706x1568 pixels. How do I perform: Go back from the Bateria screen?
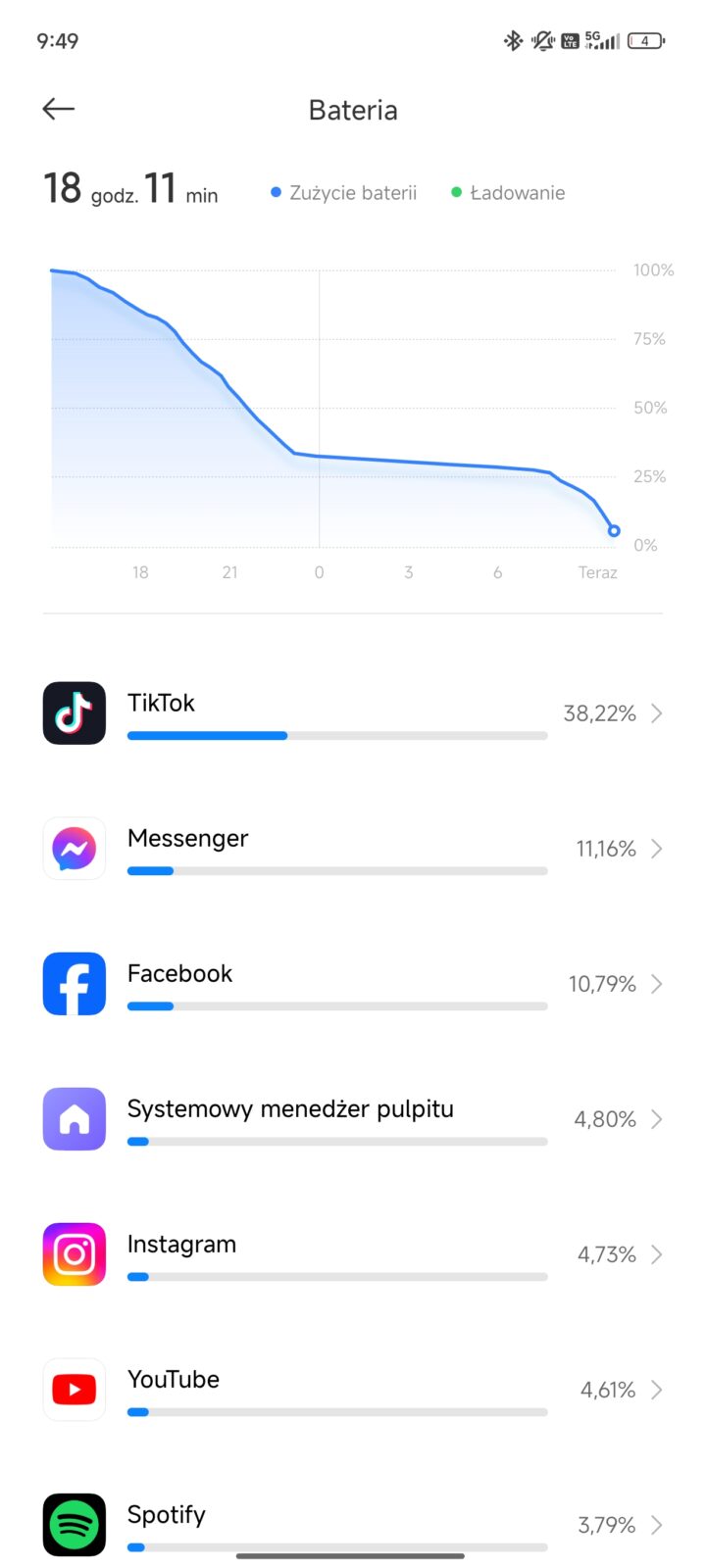[59, 109]
